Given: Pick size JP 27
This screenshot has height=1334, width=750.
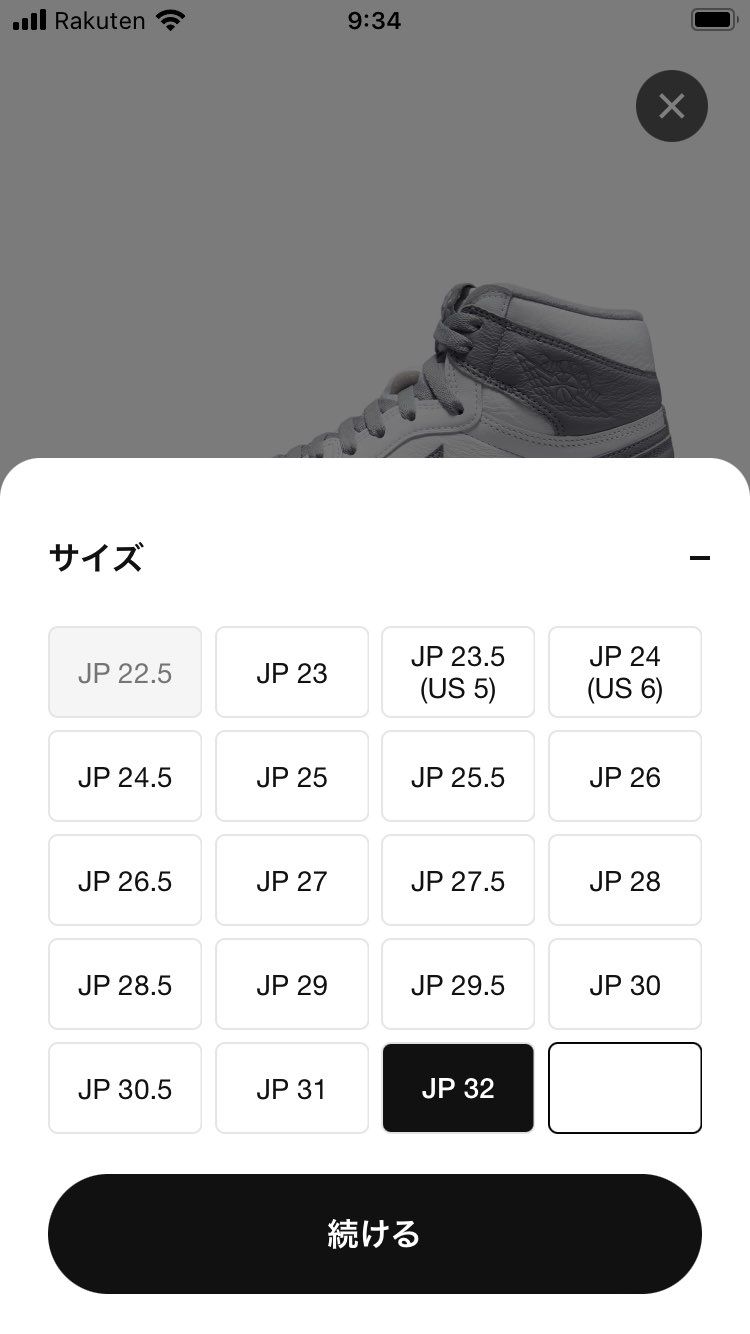Looking at the screenshot, I should pyautogui.click(x=291, y=880).
